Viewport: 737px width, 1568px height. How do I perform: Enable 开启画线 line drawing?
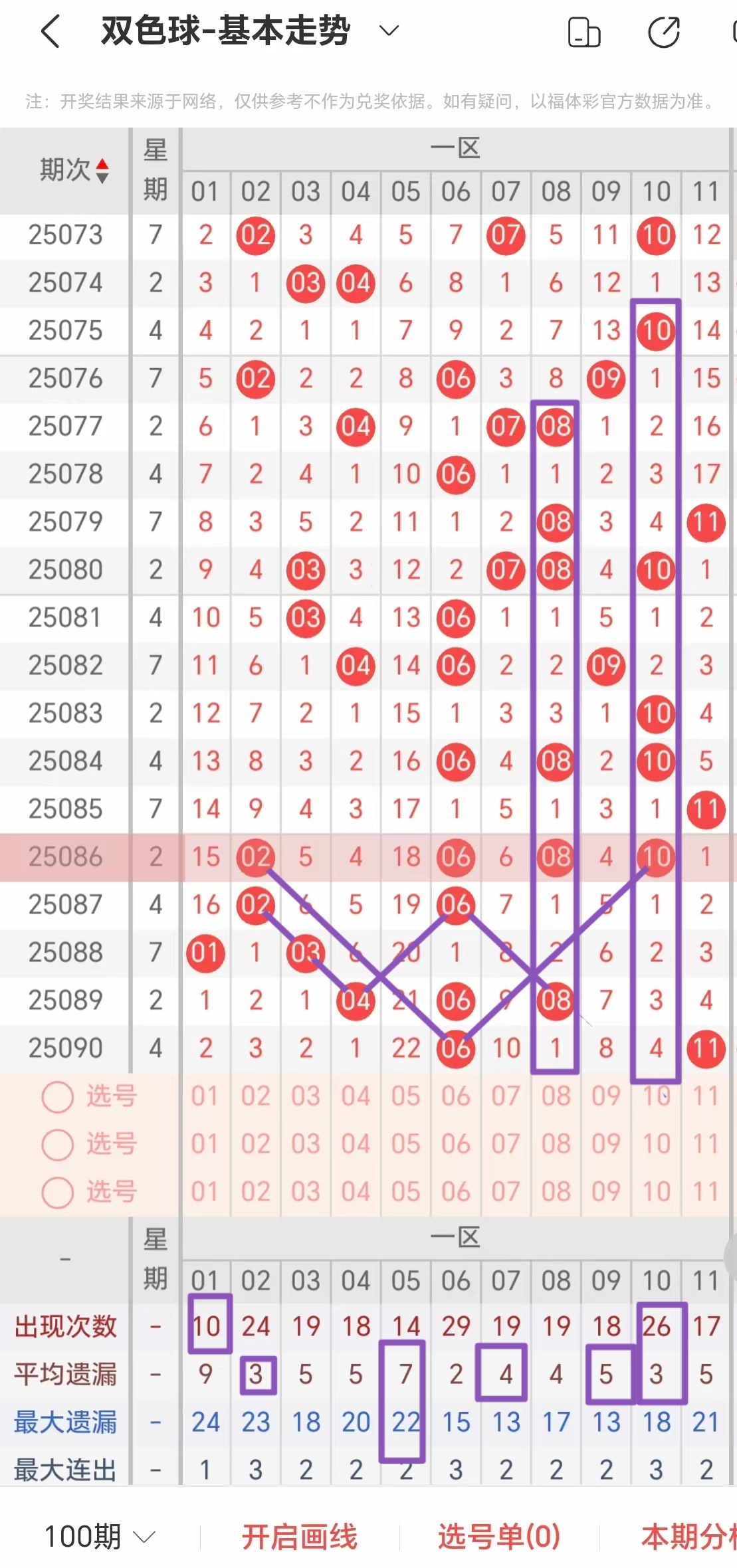tap(300, 1535)
